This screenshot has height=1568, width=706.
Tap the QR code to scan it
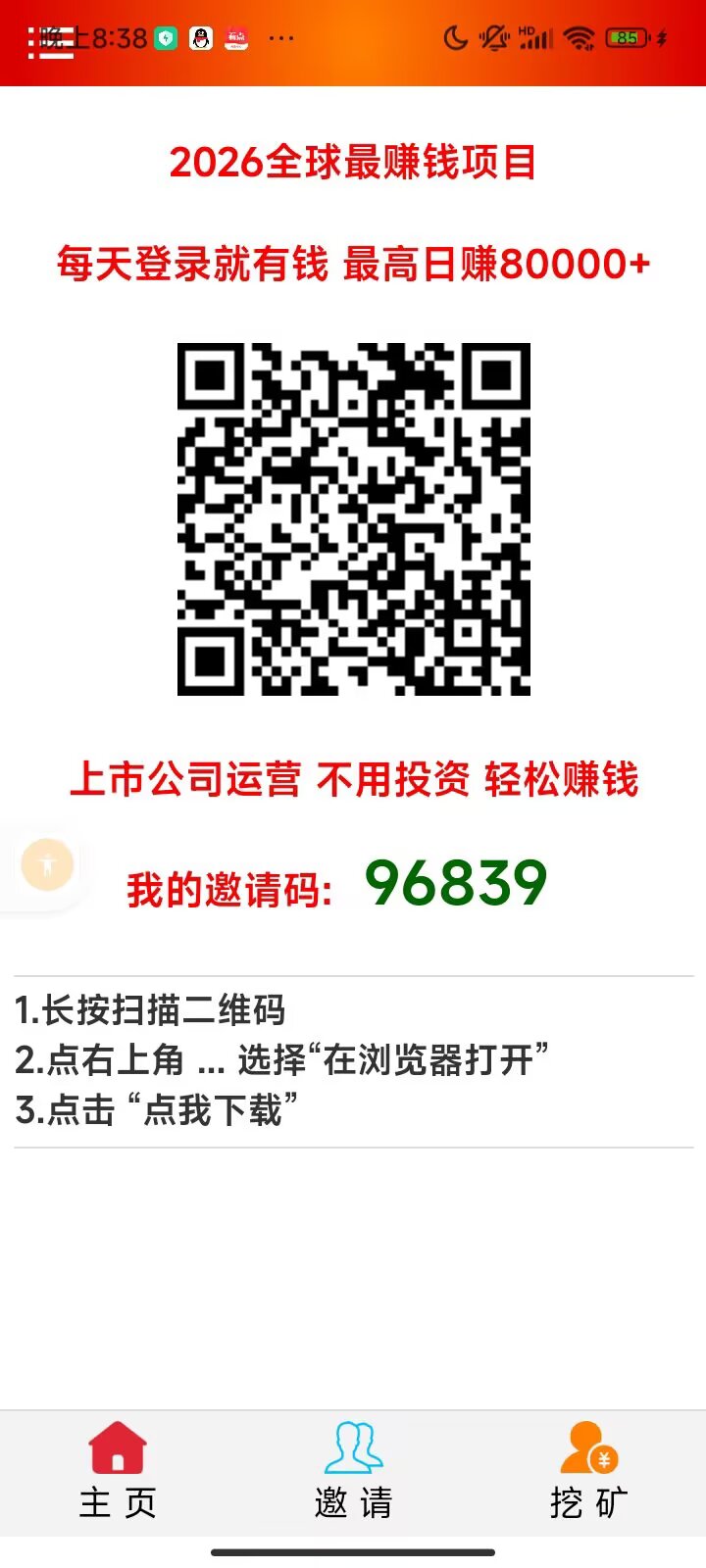point(353,517)
